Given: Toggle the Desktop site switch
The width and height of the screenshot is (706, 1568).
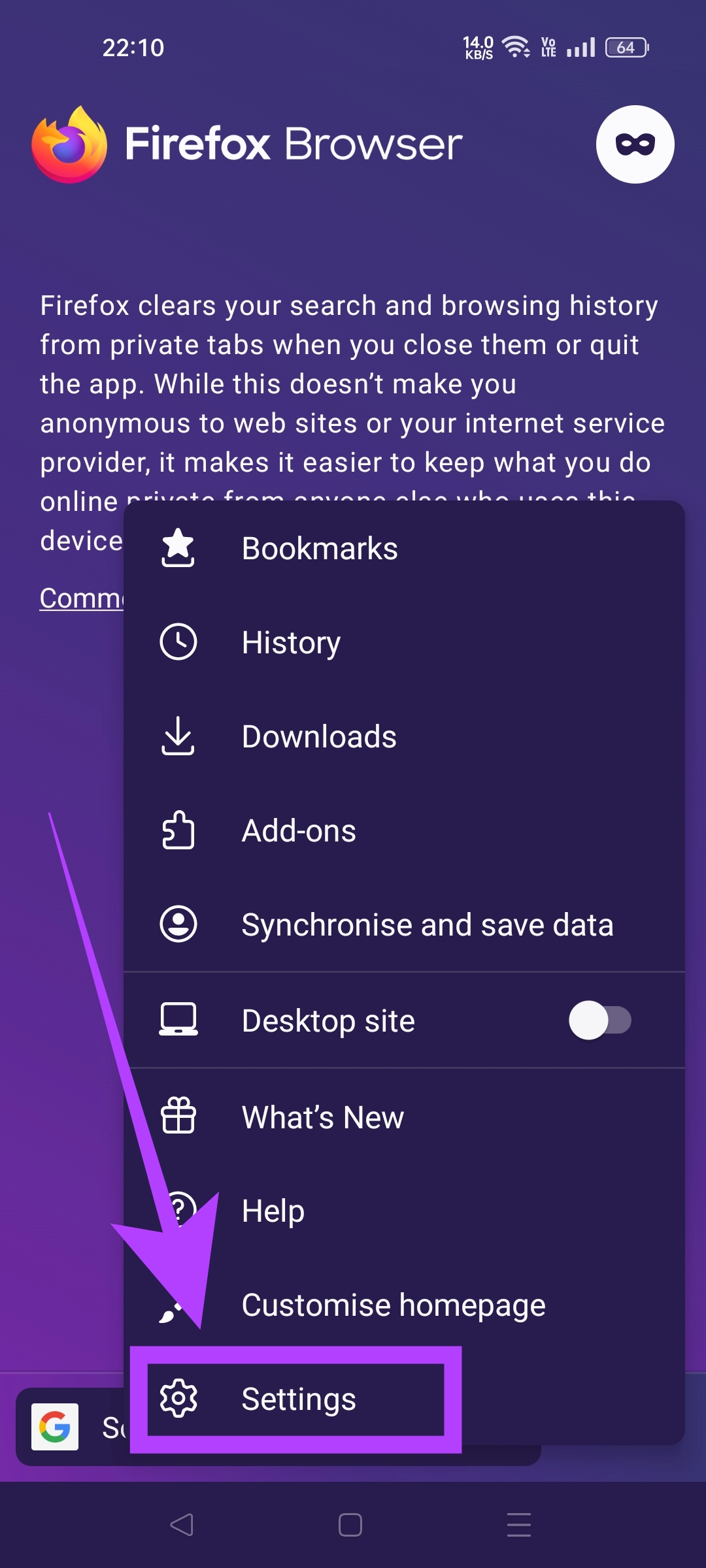Looking at the screenshot, I should (599, 1021).
